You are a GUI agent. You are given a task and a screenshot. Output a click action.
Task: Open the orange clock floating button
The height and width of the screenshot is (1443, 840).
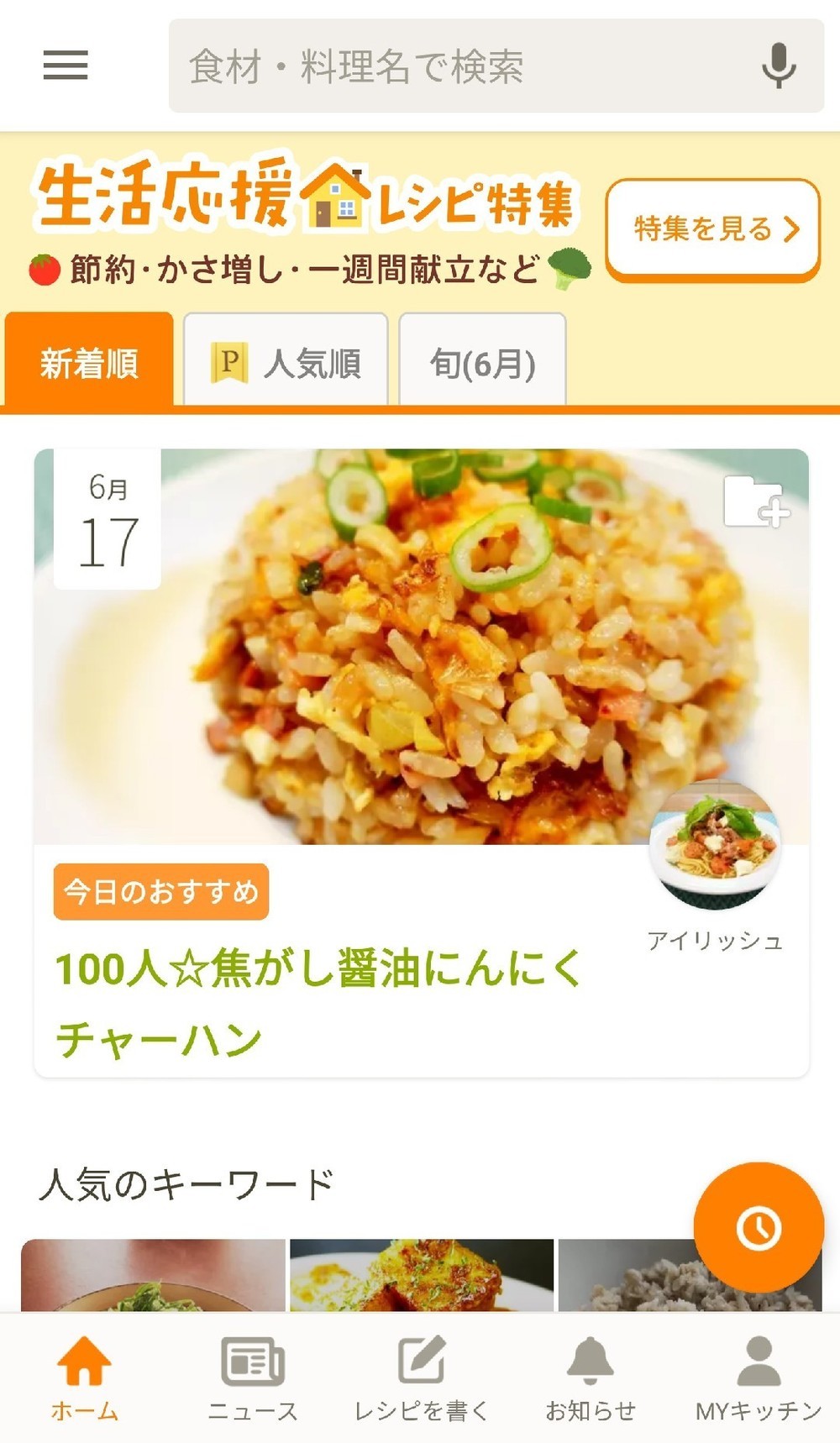point(759,1228)
